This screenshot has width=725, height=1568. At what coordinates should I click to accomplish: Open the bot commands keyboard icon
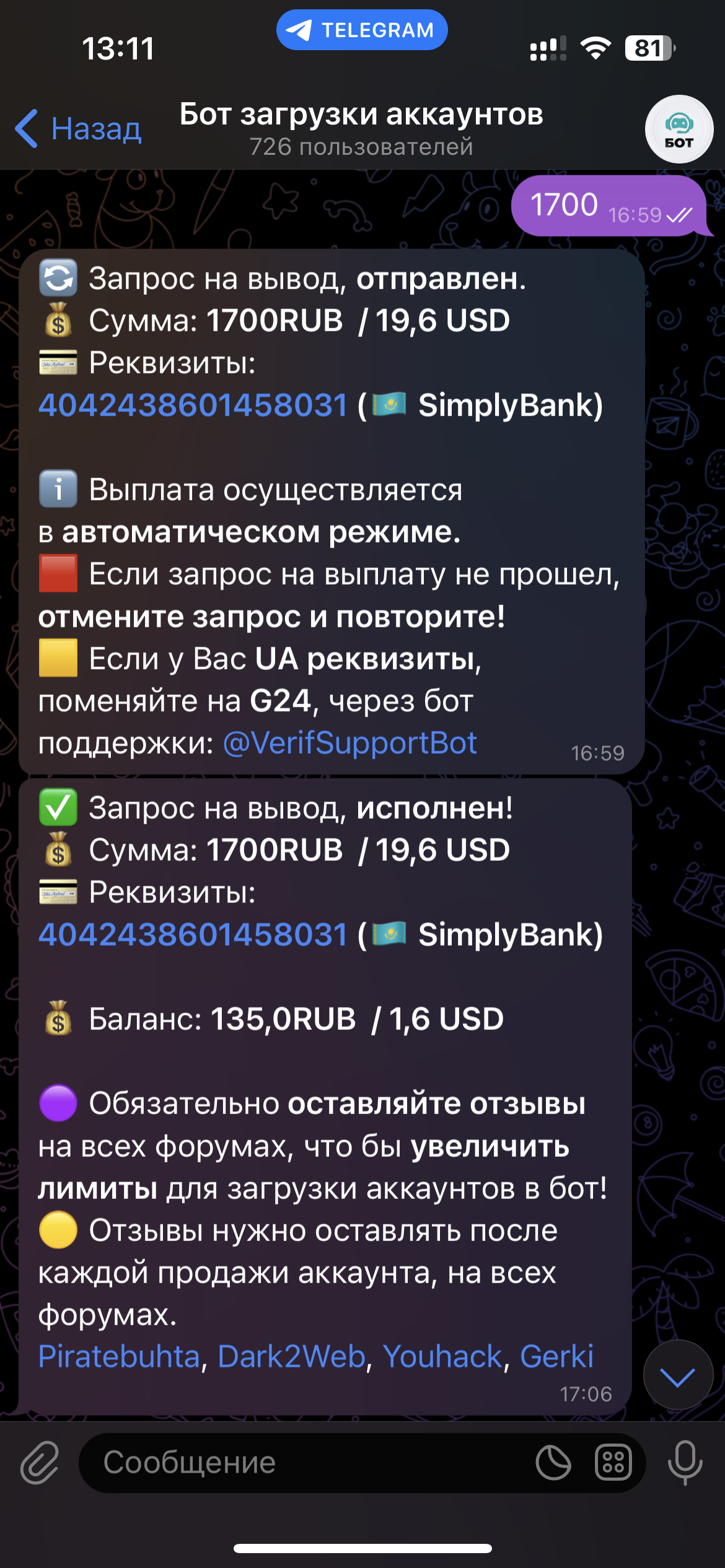pyautogui.click(x=613, y=1463)
